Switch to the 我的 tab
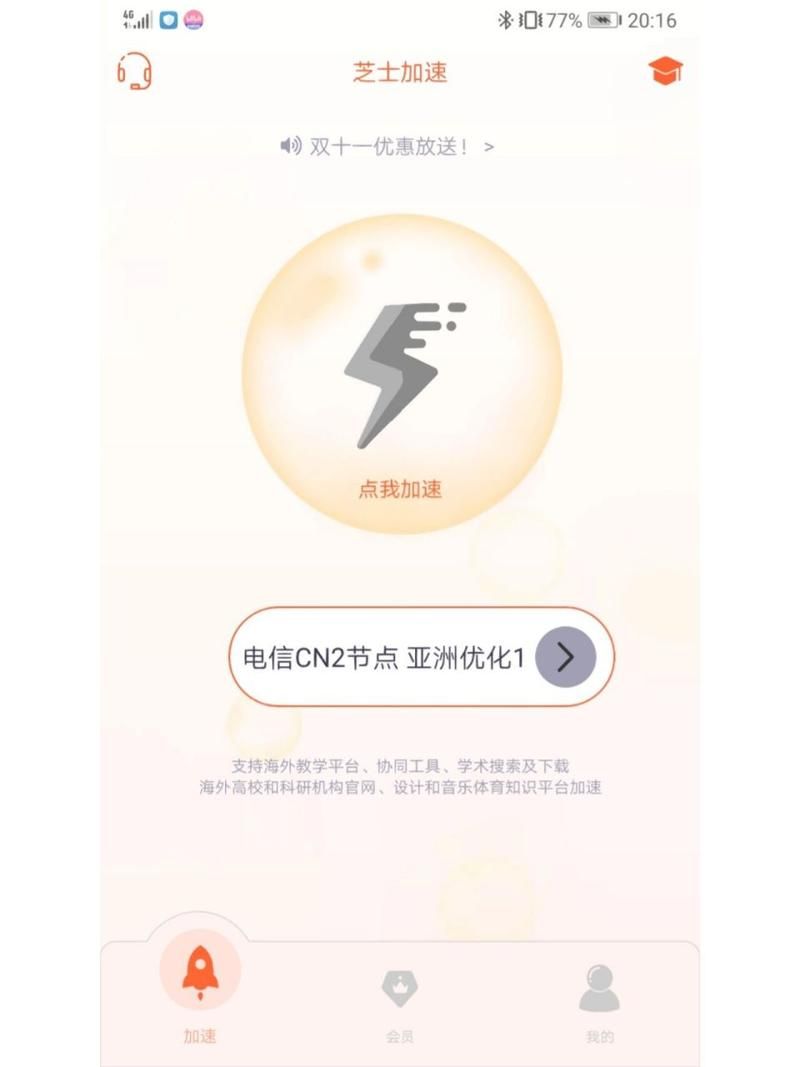800x1067 pixels. 599,1002
